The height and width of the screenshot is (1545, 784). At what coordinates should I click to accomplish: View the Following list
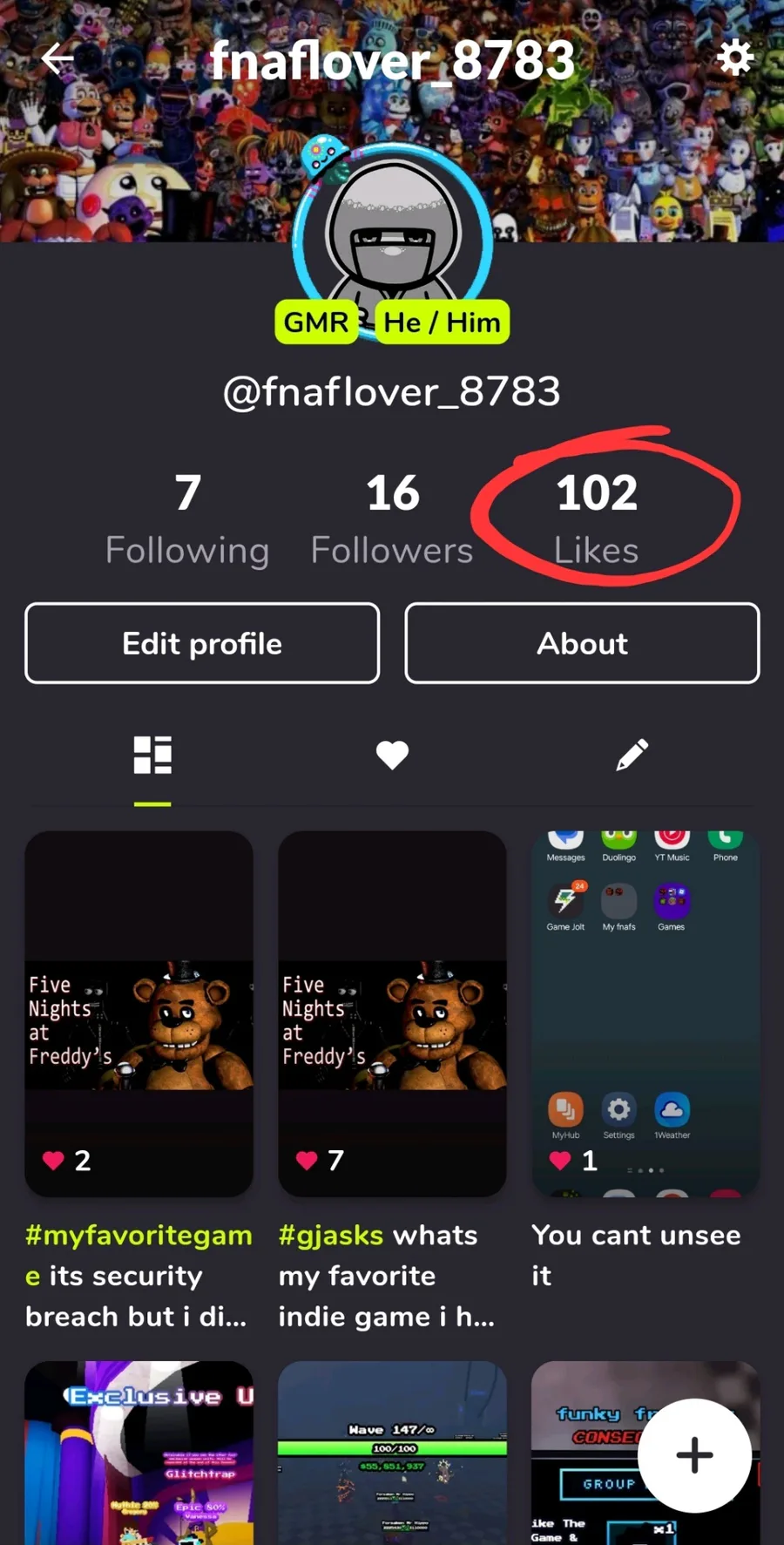click(187, 519)
